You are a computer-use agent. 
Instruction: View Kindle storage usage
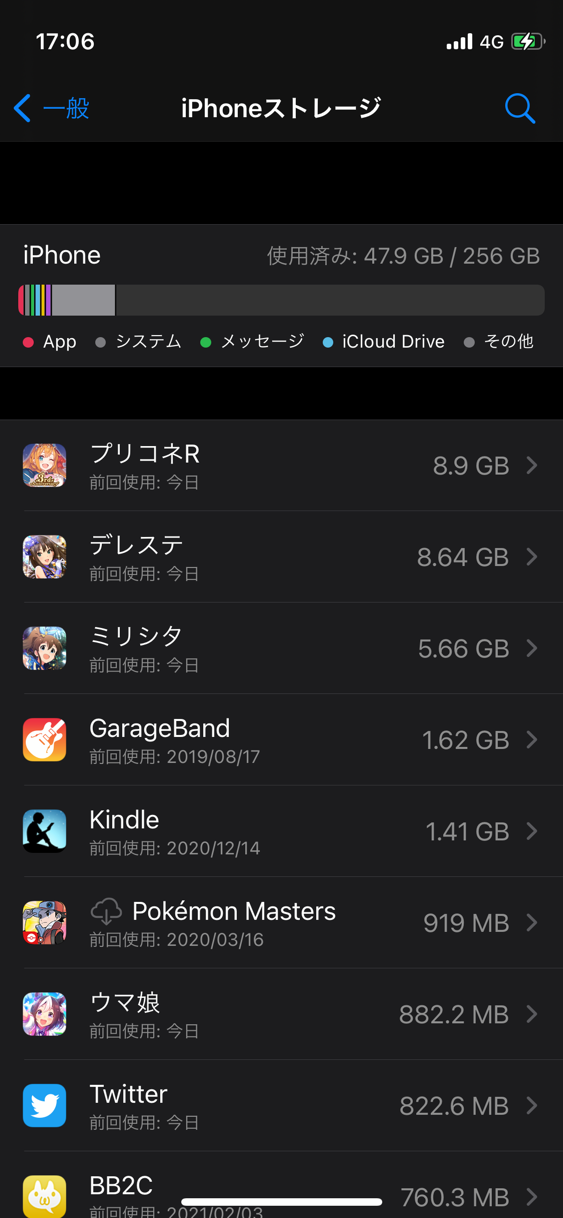(281, 831)
